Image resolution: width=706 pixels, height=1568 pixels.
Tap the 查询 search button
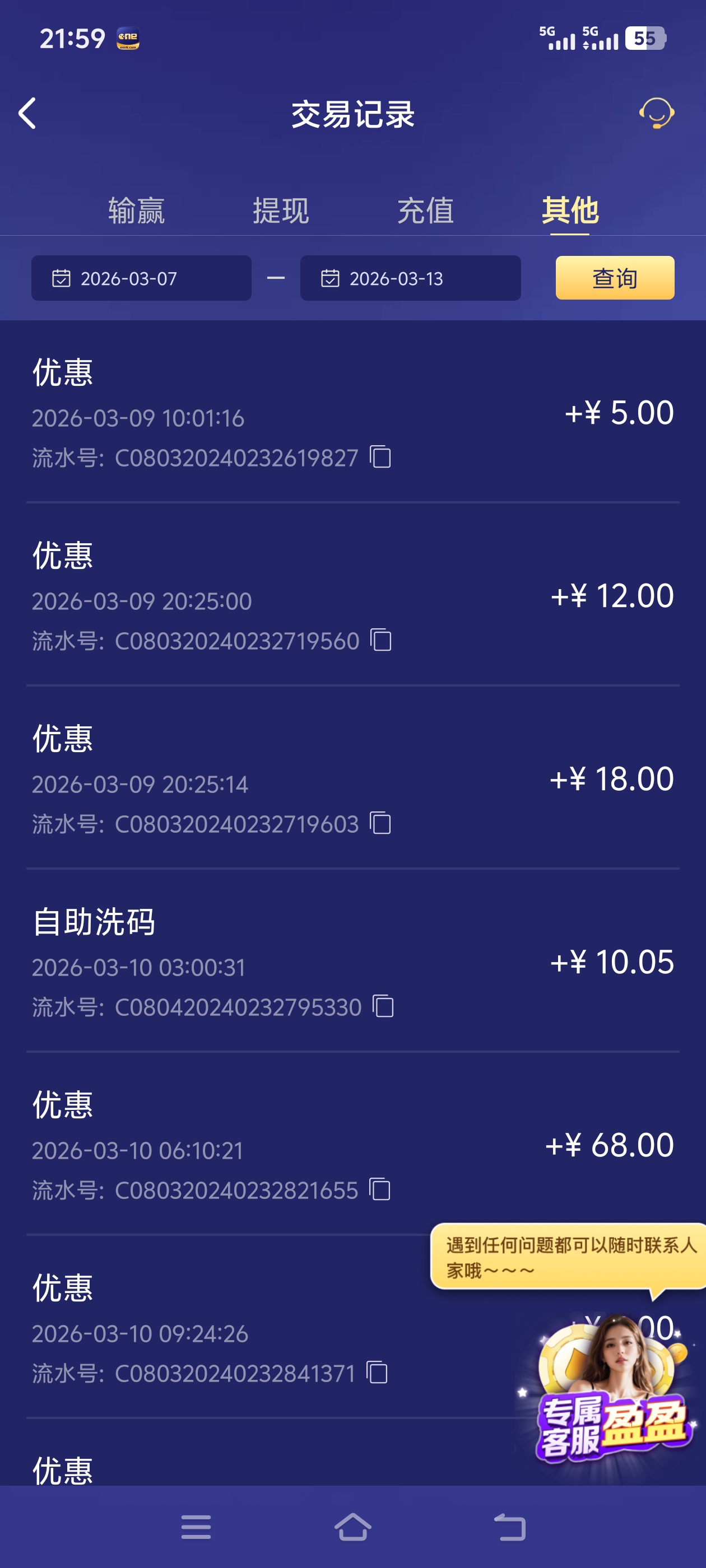coord(614,278)
